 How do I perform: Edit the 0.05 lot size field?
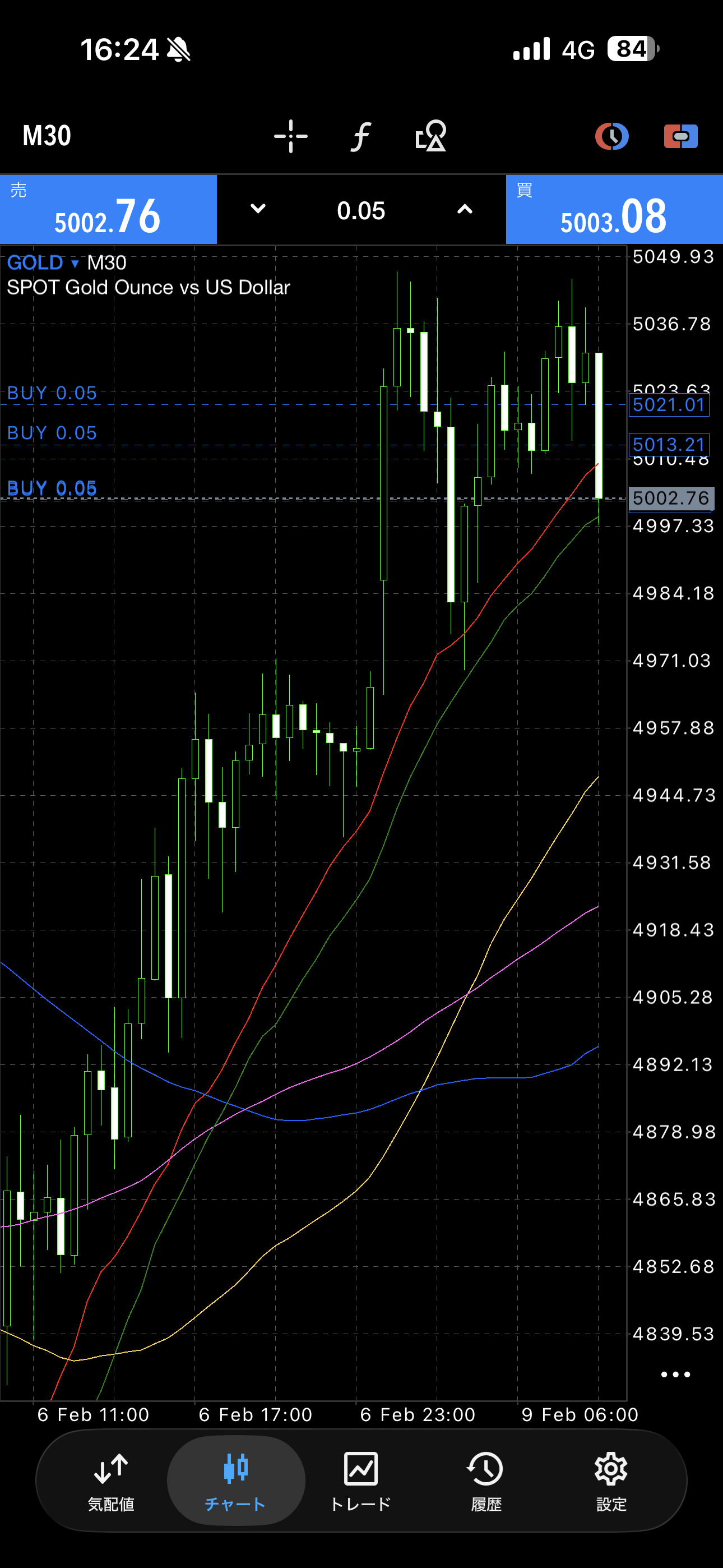click(x=361, y=211)
